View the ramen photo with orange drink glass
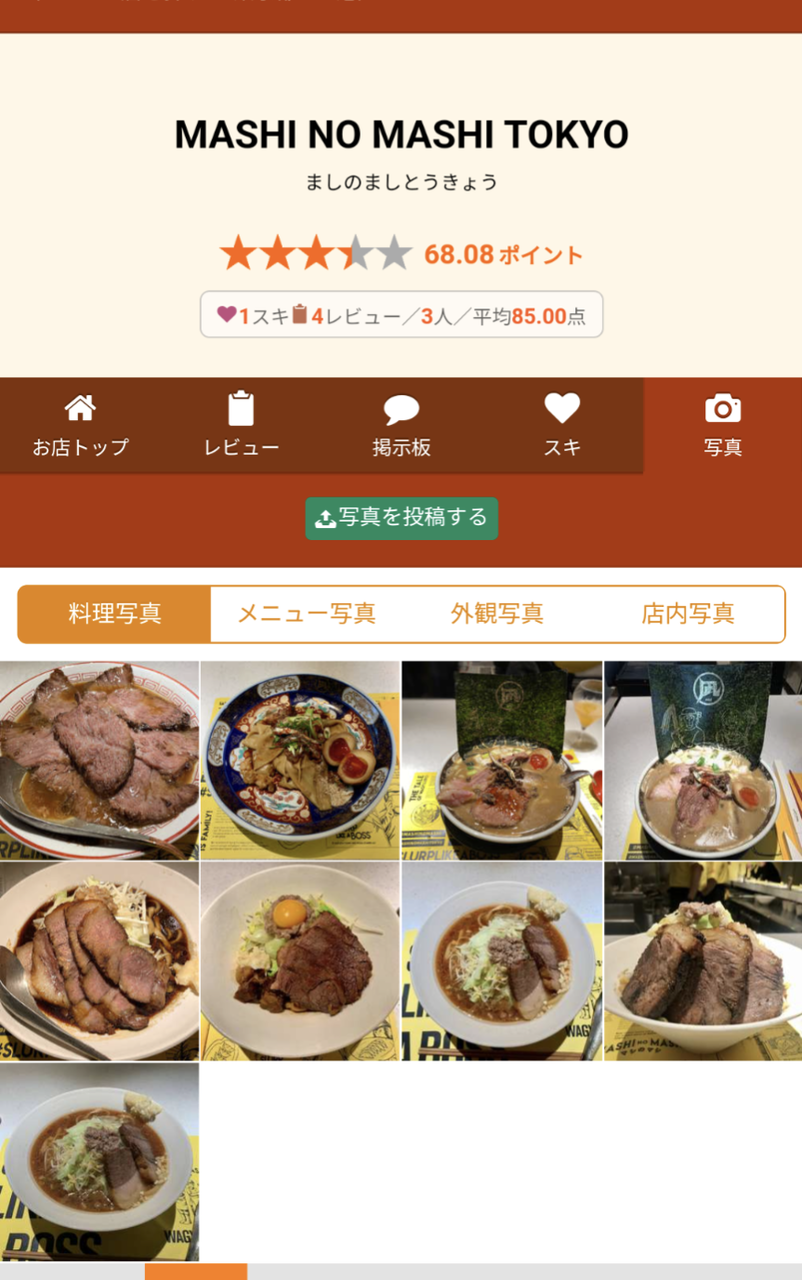 [x=502, y=760]
